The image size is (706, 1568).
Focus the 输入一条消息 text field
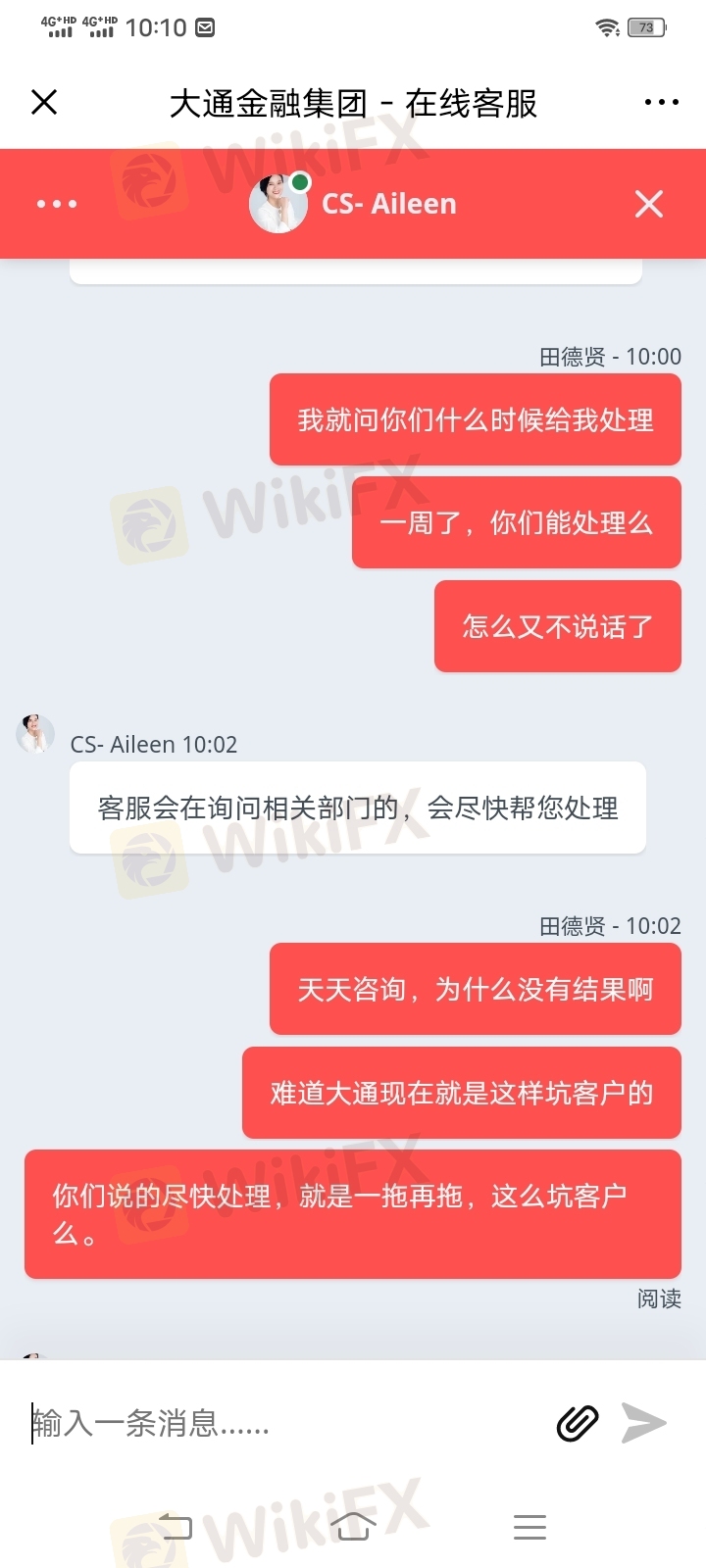pyautogui.click(x=284, y=1423)
